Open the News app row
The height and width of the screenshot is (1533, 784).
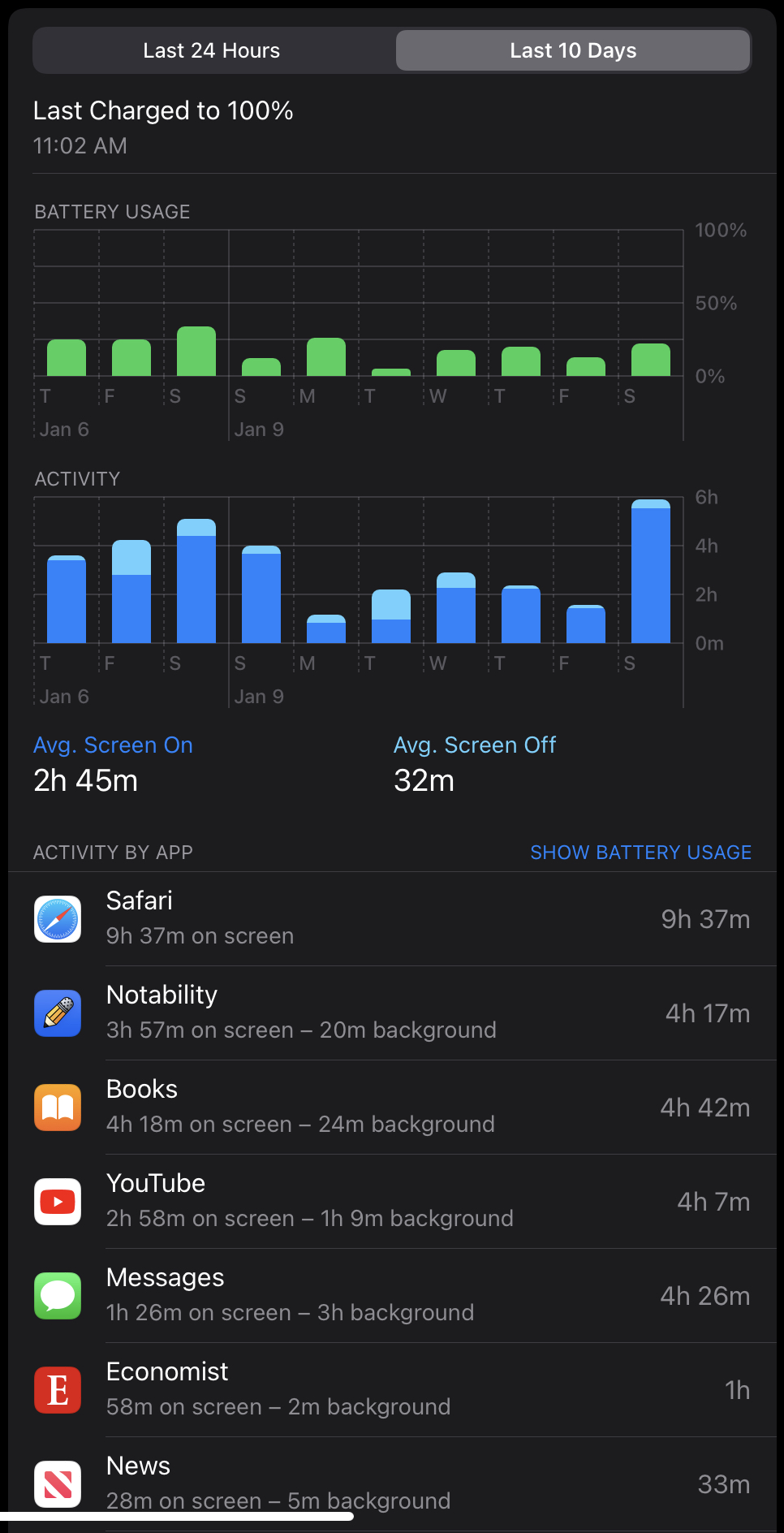pyautogui.click(x=392, y=1483)
